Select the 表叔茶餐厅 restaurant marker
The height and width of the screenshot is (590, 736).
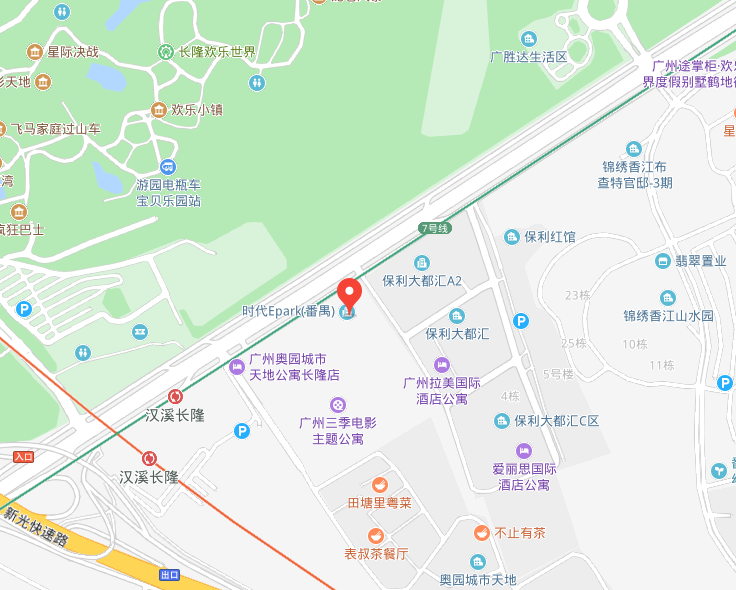click(x=376, y=536)
